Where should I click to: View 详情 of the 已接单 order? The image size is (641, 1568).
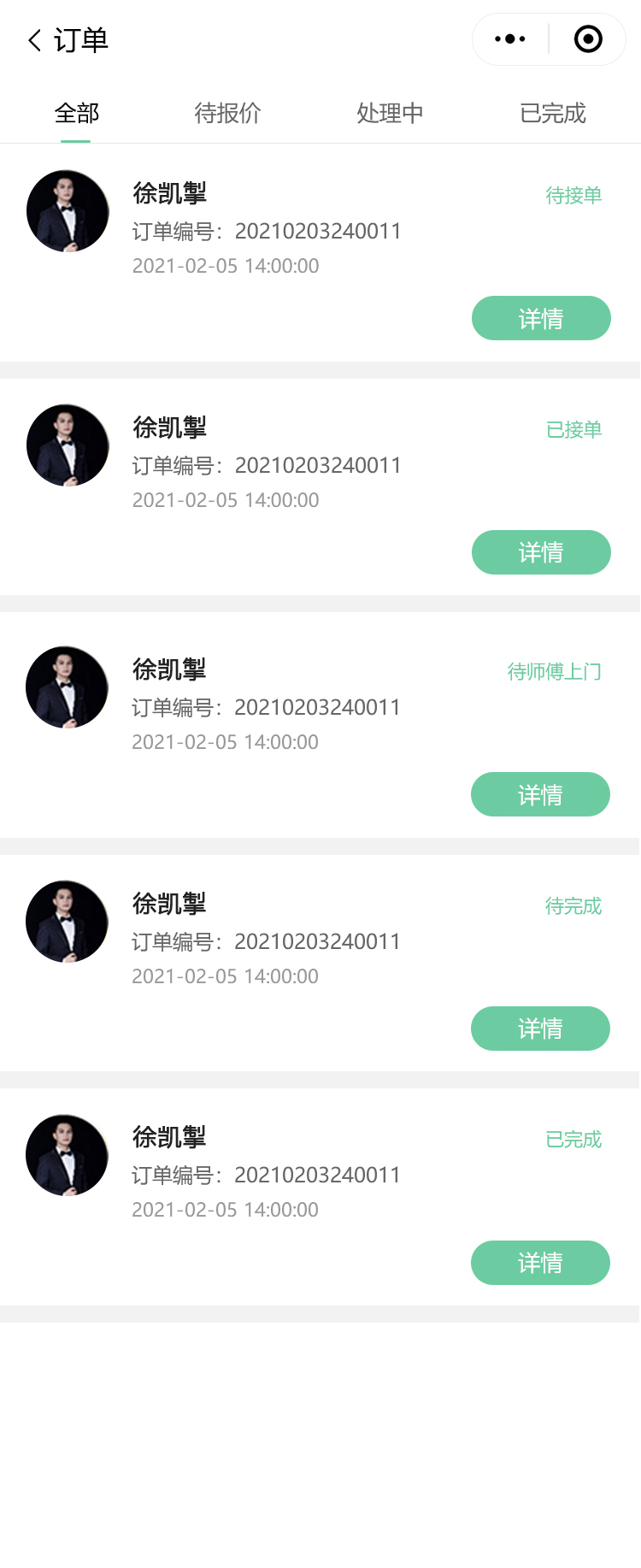[x=541, y=552]
